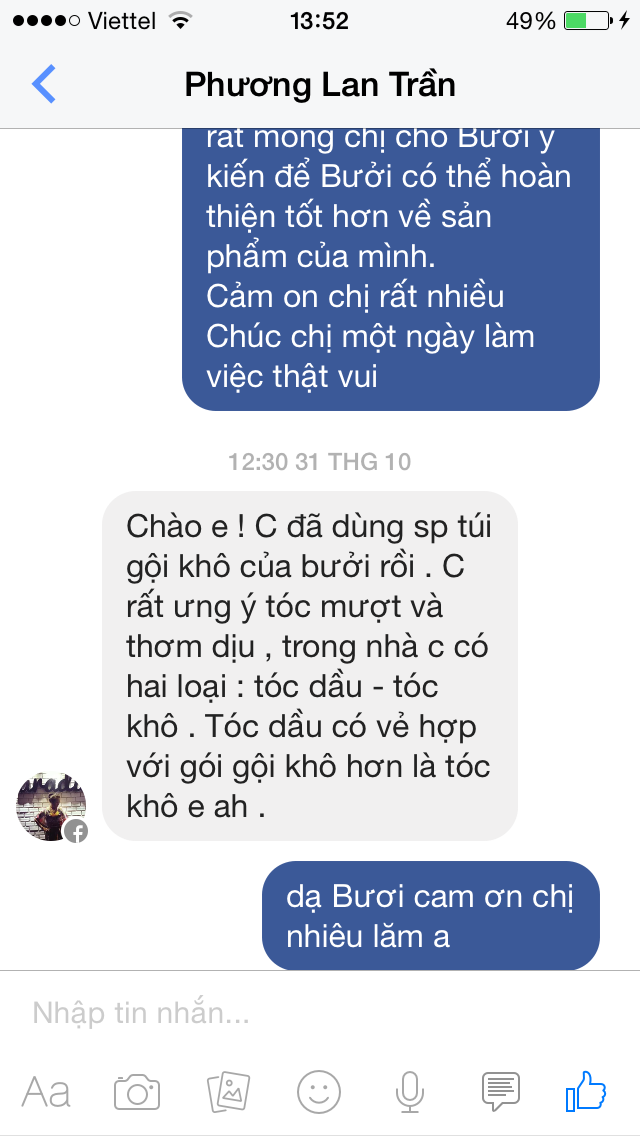Screen dimensions: 640x1136
Task: Tap the Aa text formatting icon
Action: [x=46, y=1091]
